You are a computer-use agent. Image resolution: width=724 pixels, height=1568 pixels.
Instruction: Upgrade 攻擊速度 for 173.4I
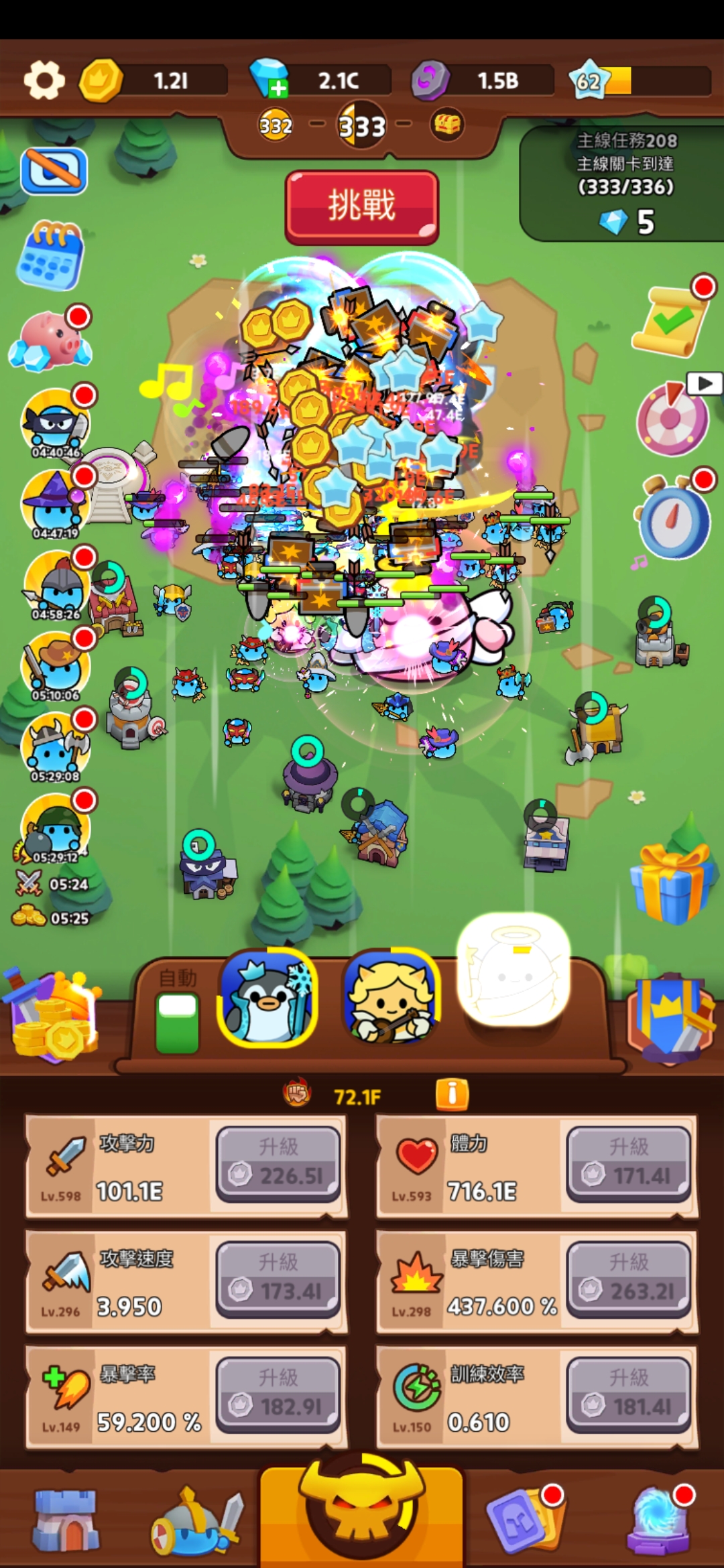(x=278, y=1279)
